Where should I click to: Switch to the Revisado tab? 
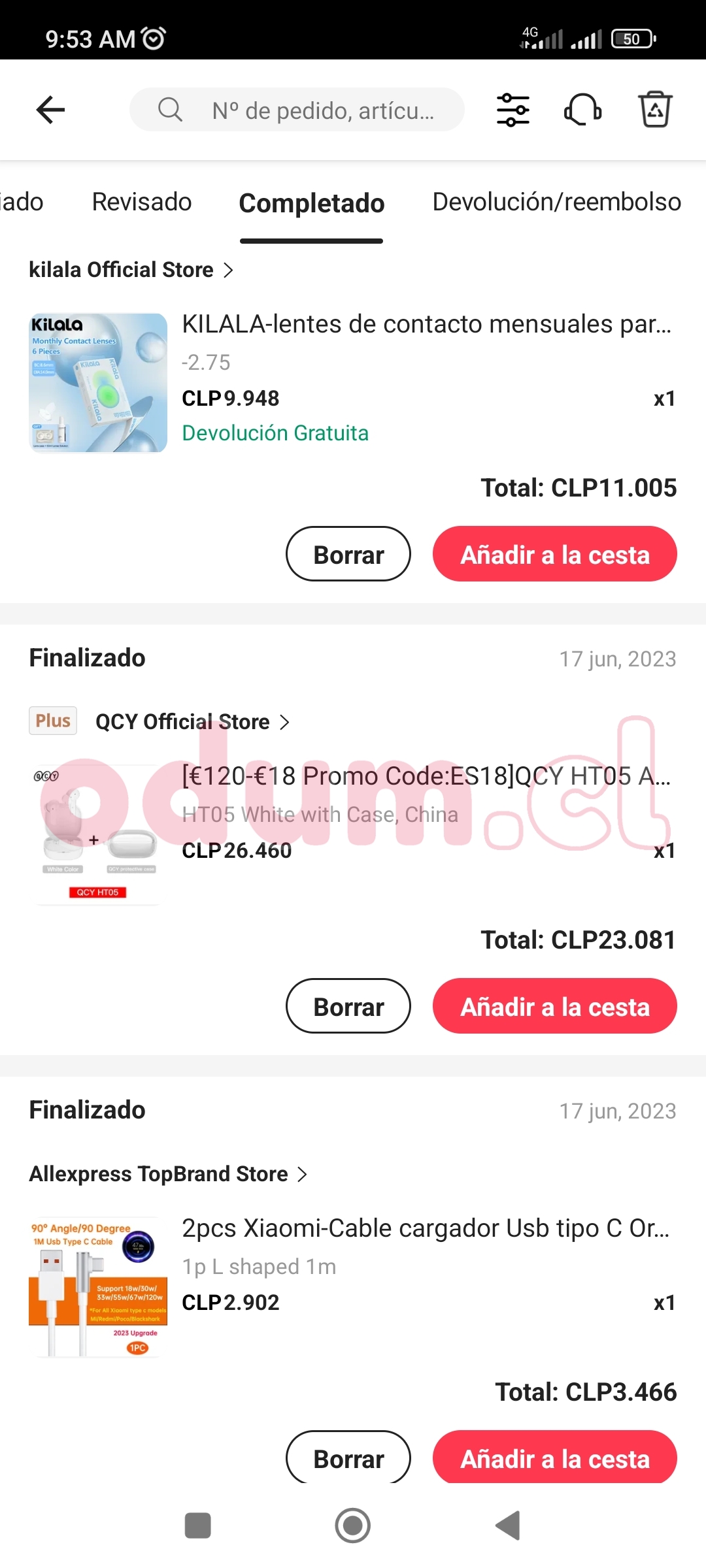(x=142, y=202)
